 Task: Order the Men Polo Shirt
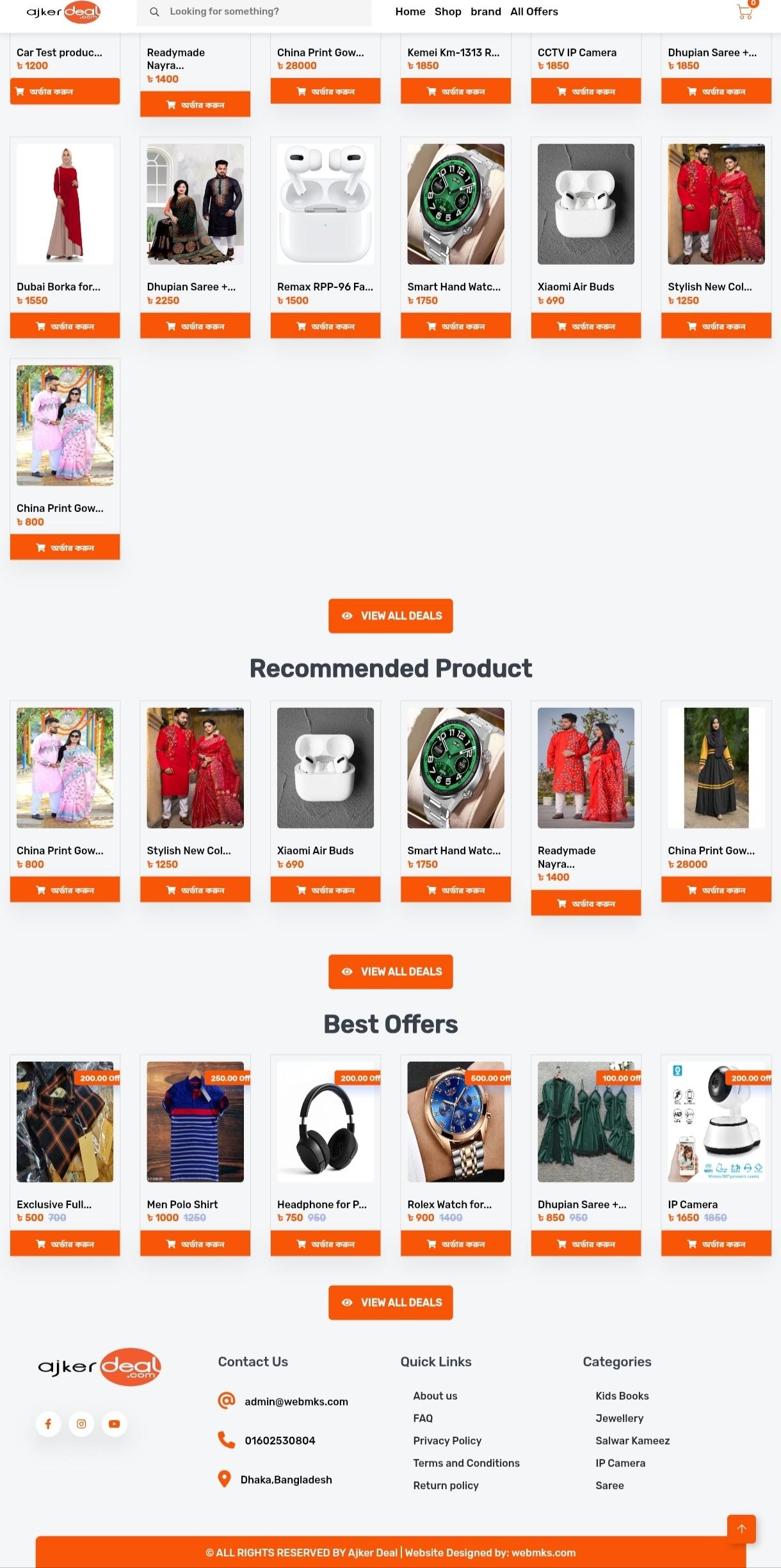195,1244
